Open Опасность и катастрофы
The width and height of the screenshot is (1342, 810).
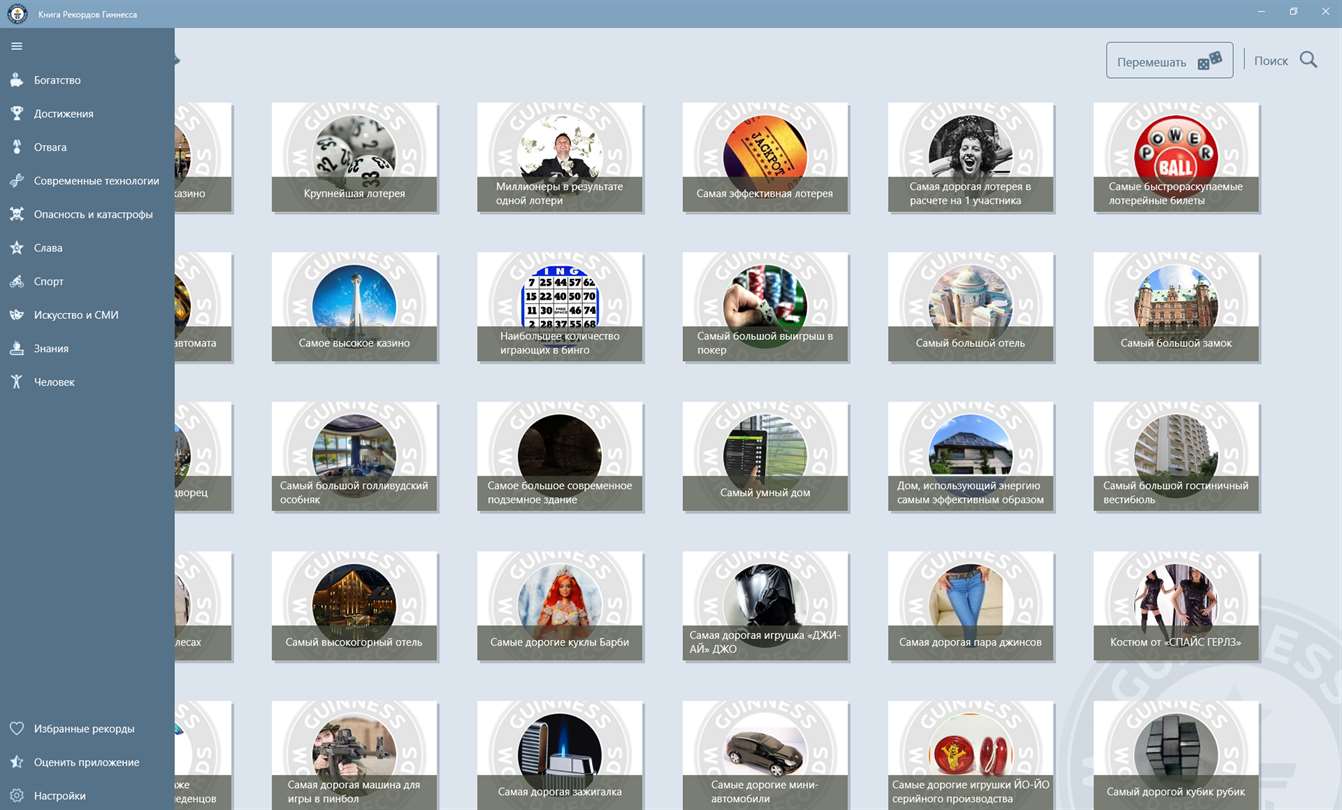93,214
